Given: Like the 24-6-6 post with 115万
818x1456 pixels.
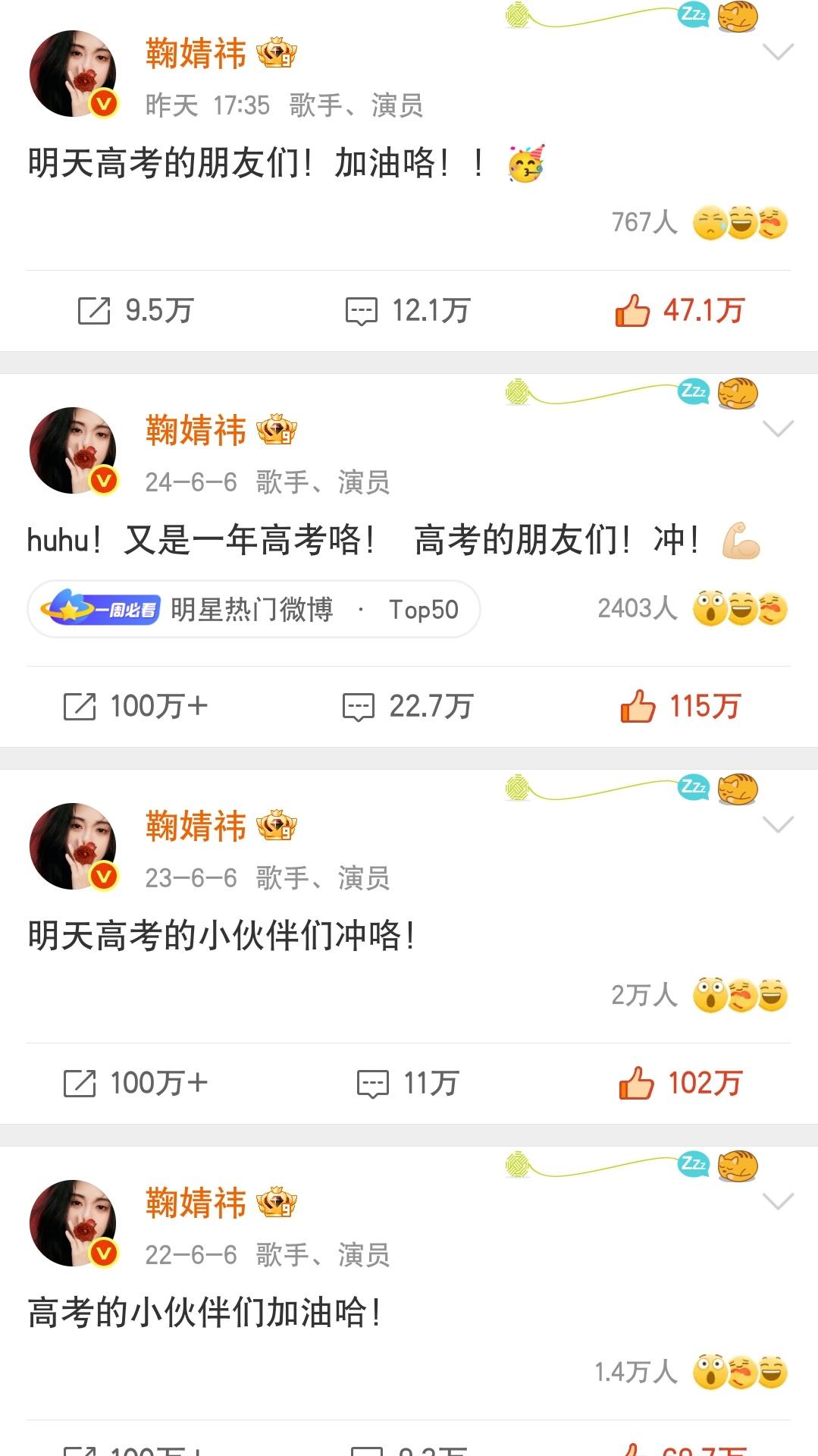Looking at the screenshot, I should [680, 707].
